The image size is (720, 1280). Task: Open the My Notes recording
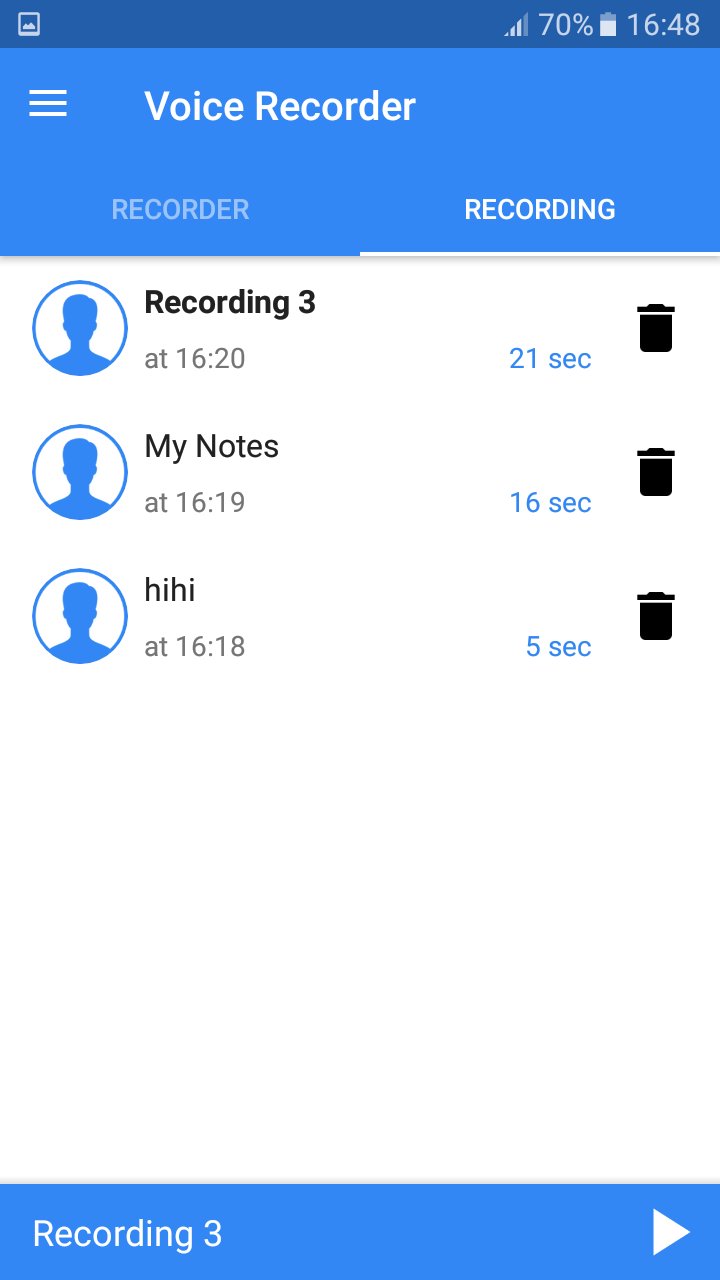pos(300,471)
